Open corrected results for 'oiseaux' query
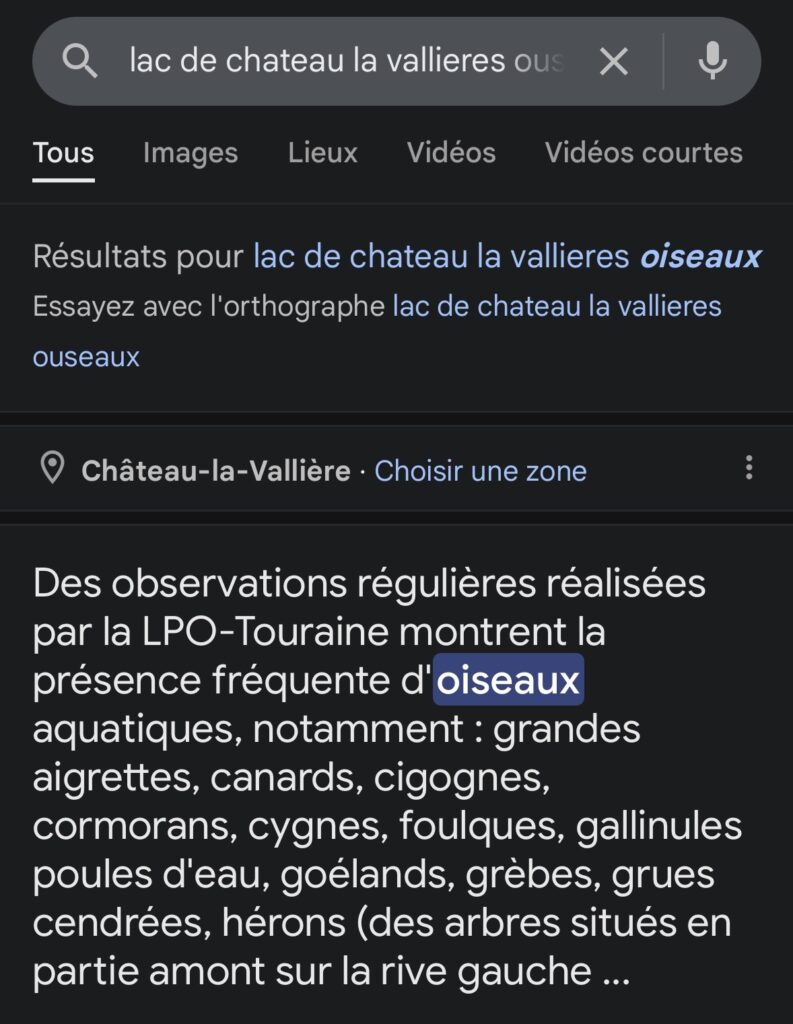The height and width of the screenshot is (1024, 793). (x=506, y=257)
